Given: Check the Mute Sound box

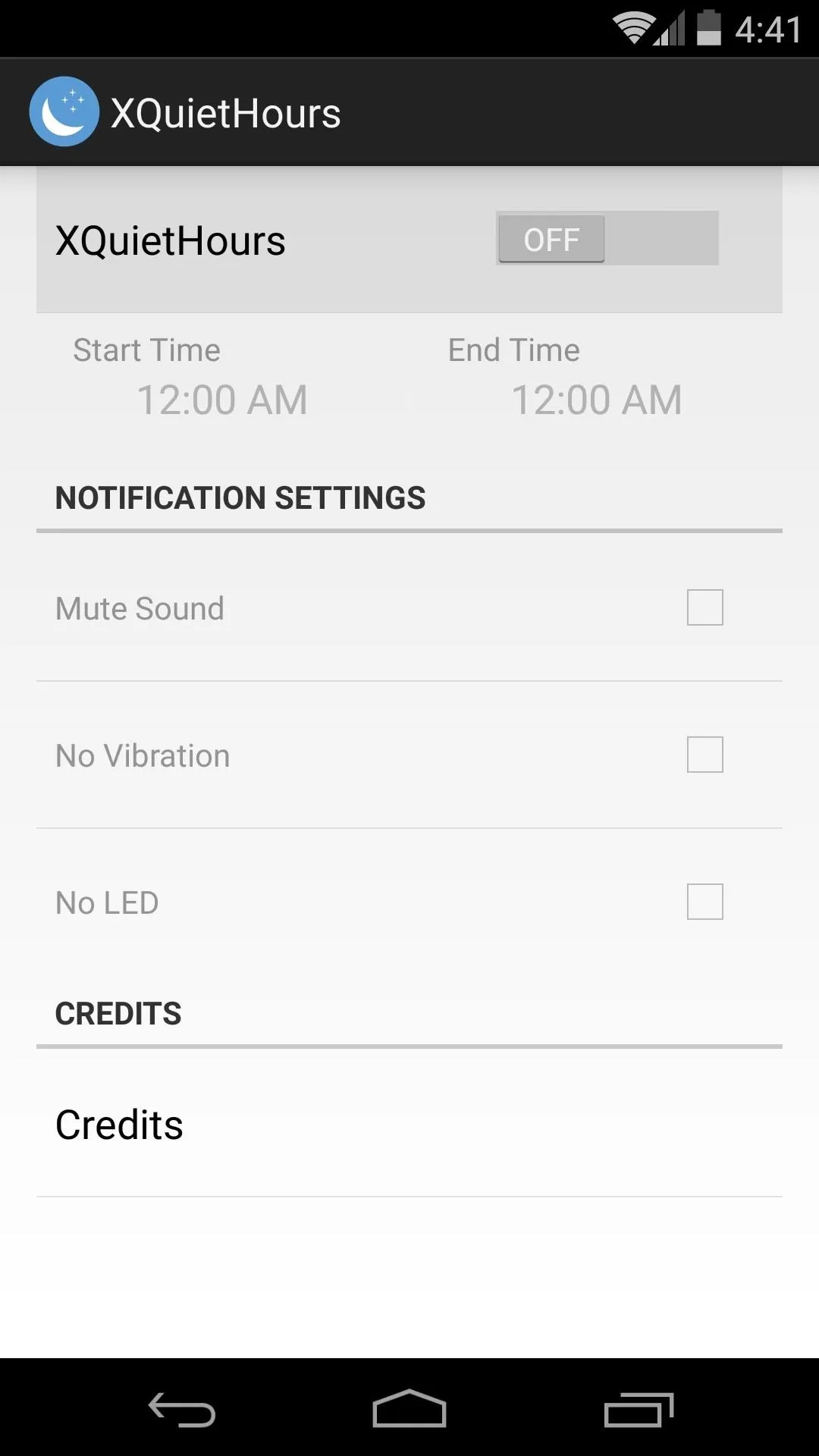Looking at the screenshot, I should (704, 607).
